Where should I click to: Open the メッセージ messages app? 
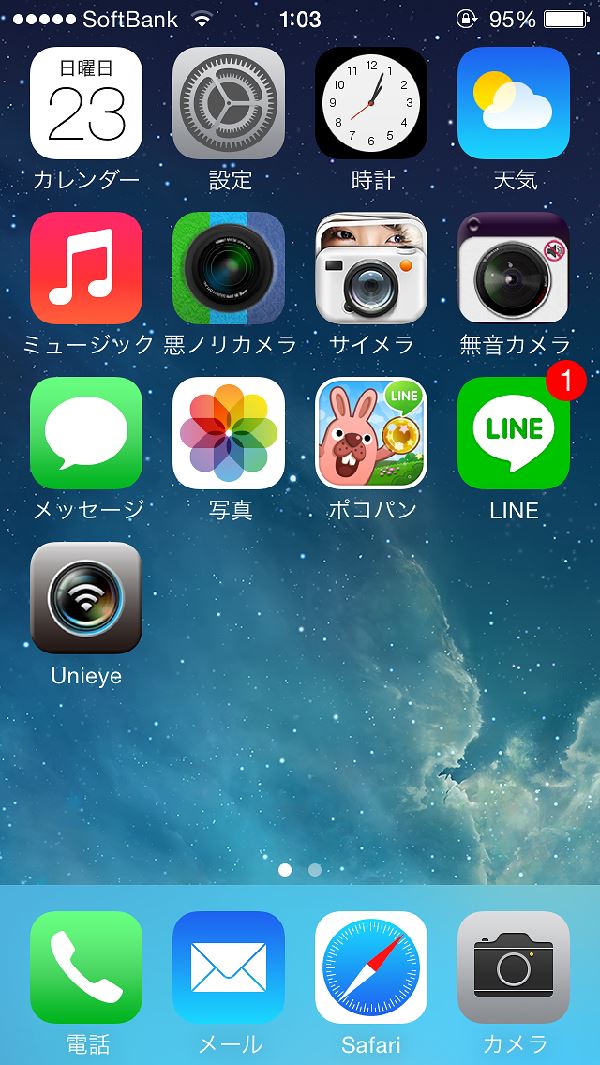(x=86, y=433)
